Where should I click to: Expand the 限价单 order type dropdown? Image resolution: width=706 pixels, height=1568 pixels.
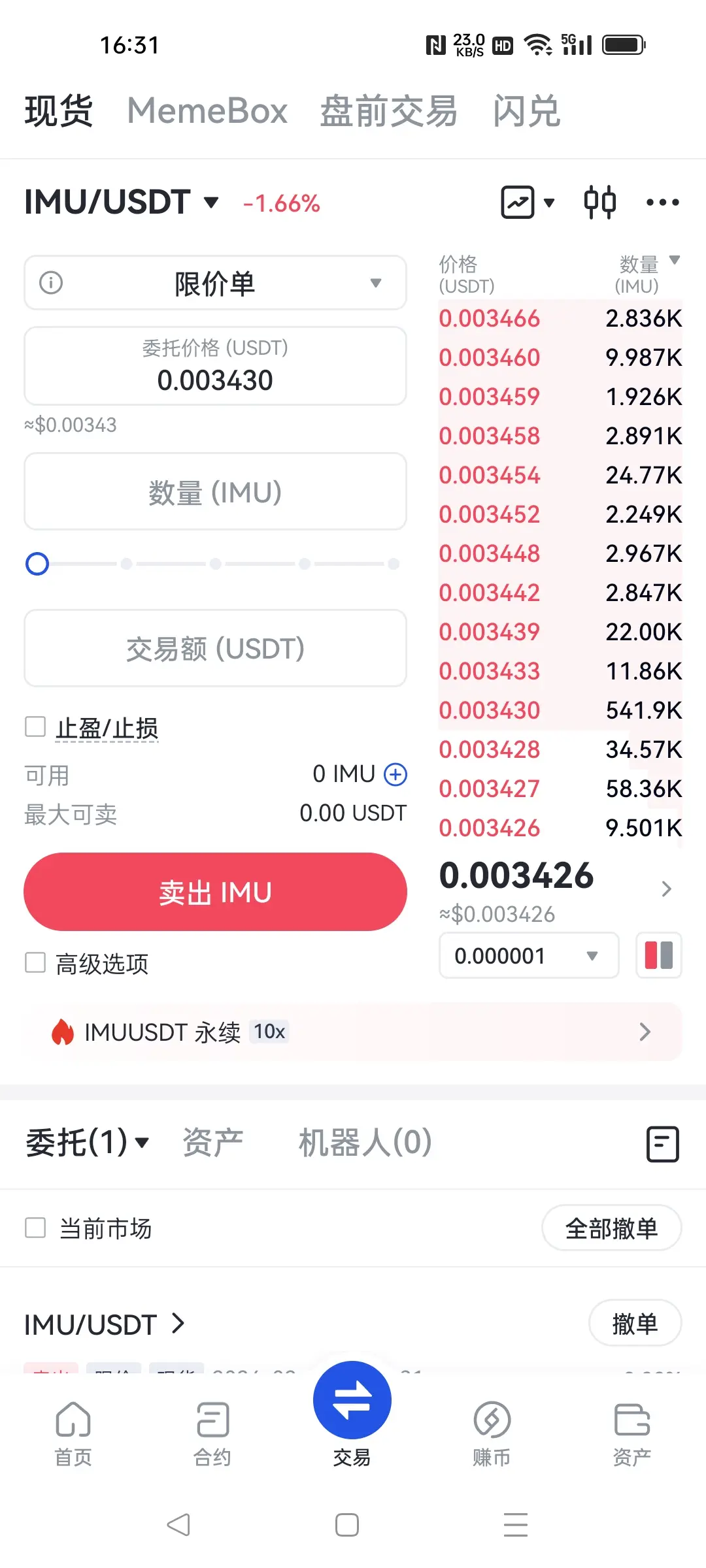tap(215, 283)
